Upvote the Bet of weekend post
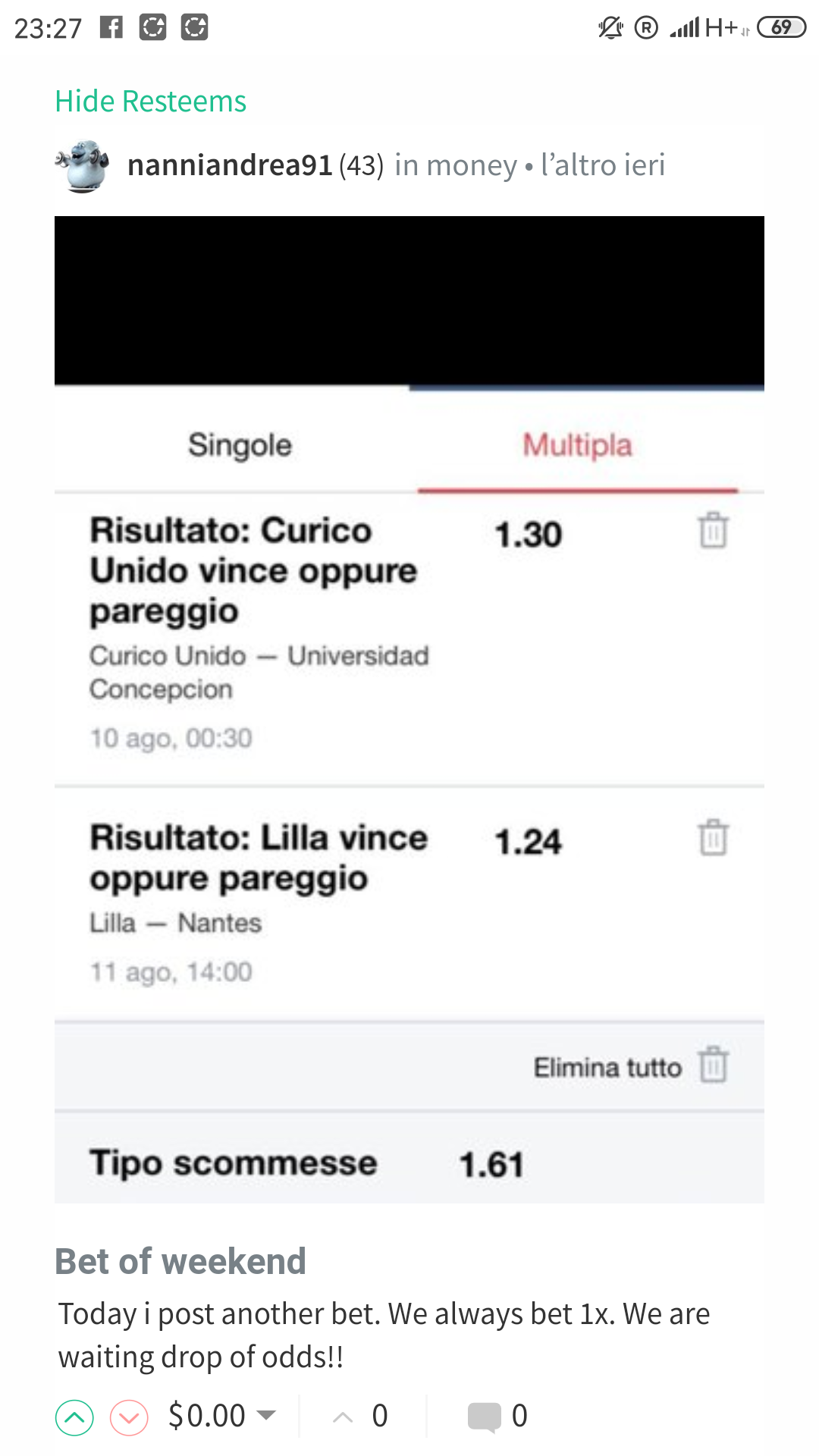 [x=74, y=1417]
